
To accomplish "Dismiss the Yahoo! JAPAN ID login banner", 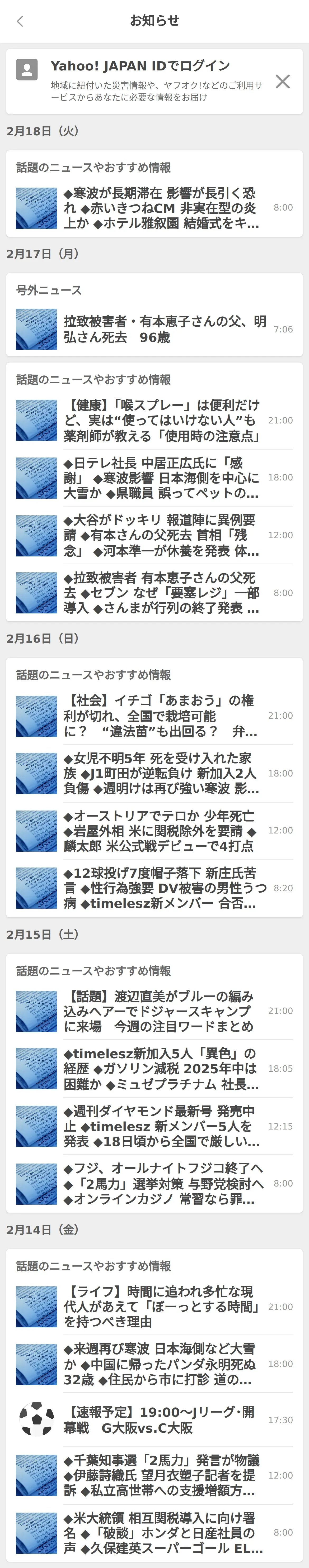I will point(282,82).
